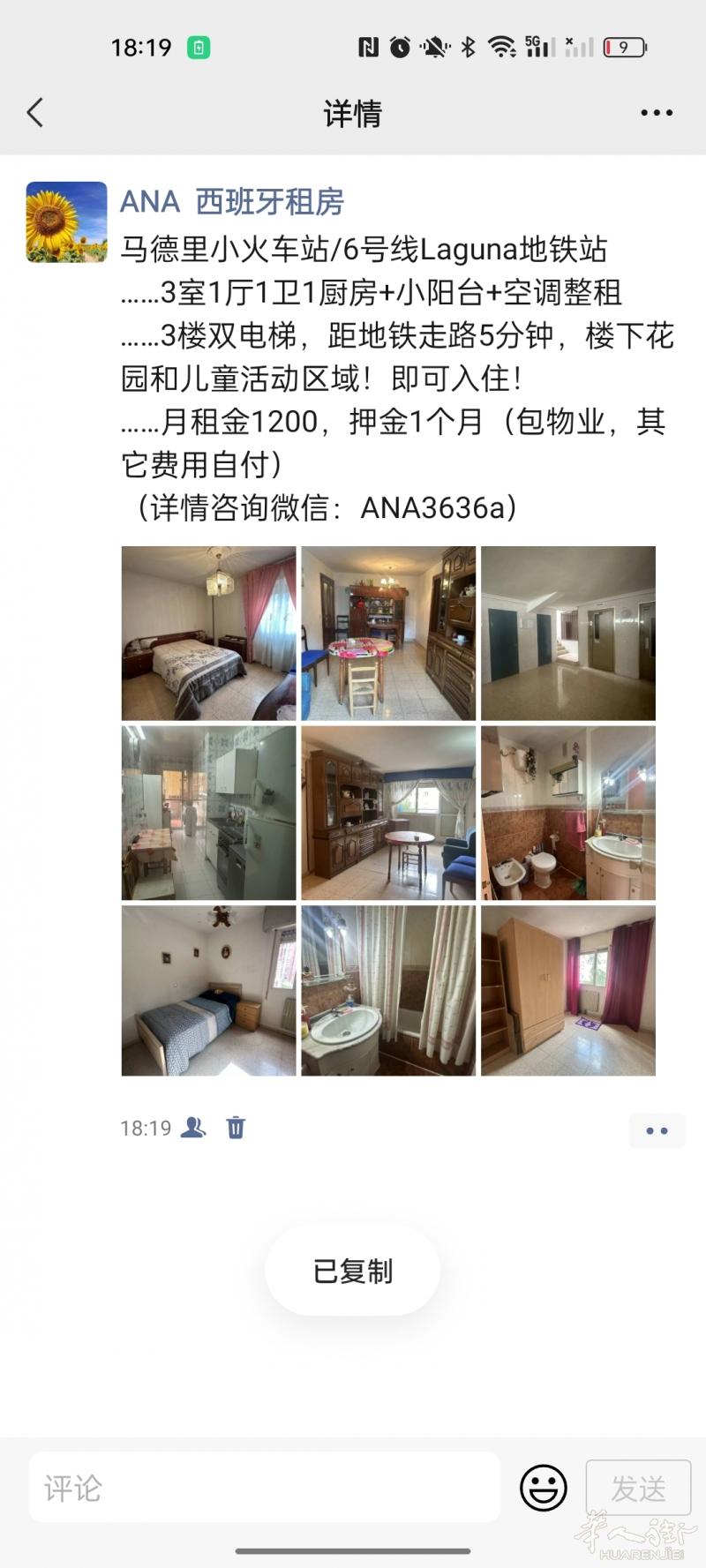Open the elevator hallway photo

(568, 634)
